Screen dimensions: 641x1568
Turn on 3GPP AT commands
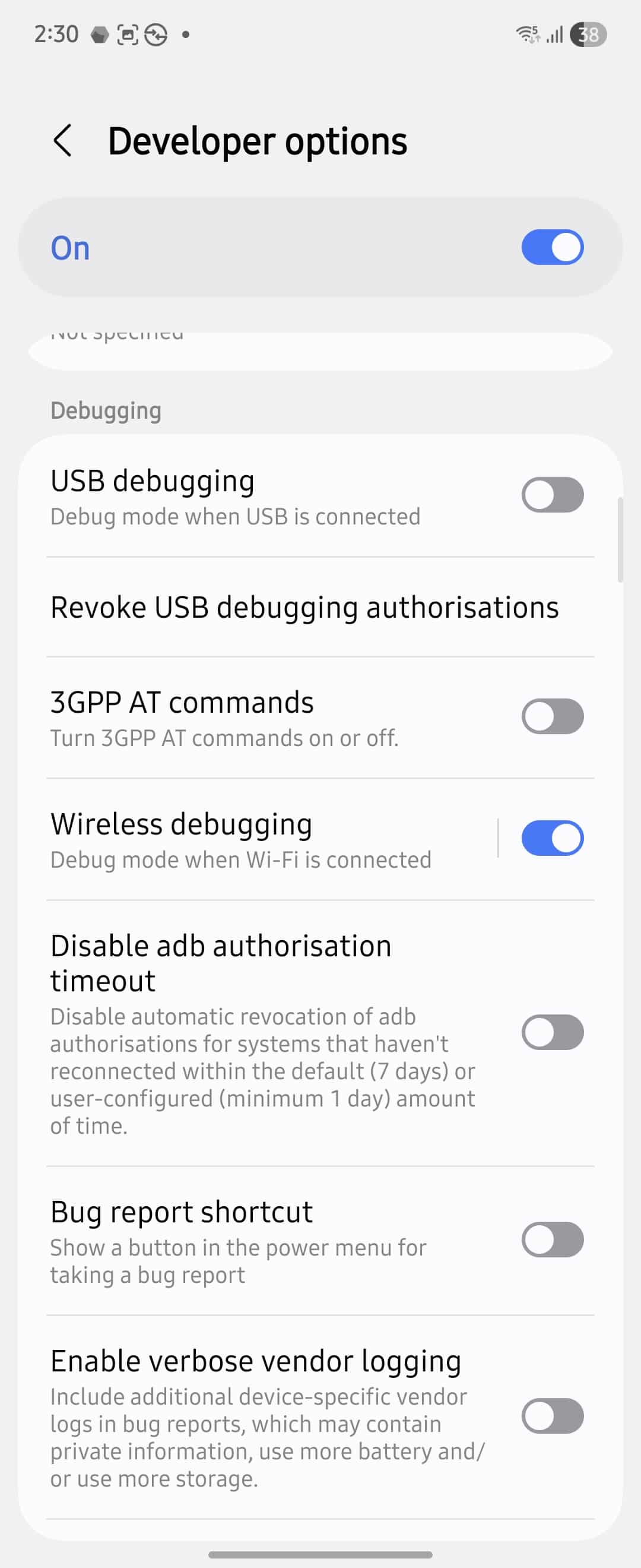point(552,716)
